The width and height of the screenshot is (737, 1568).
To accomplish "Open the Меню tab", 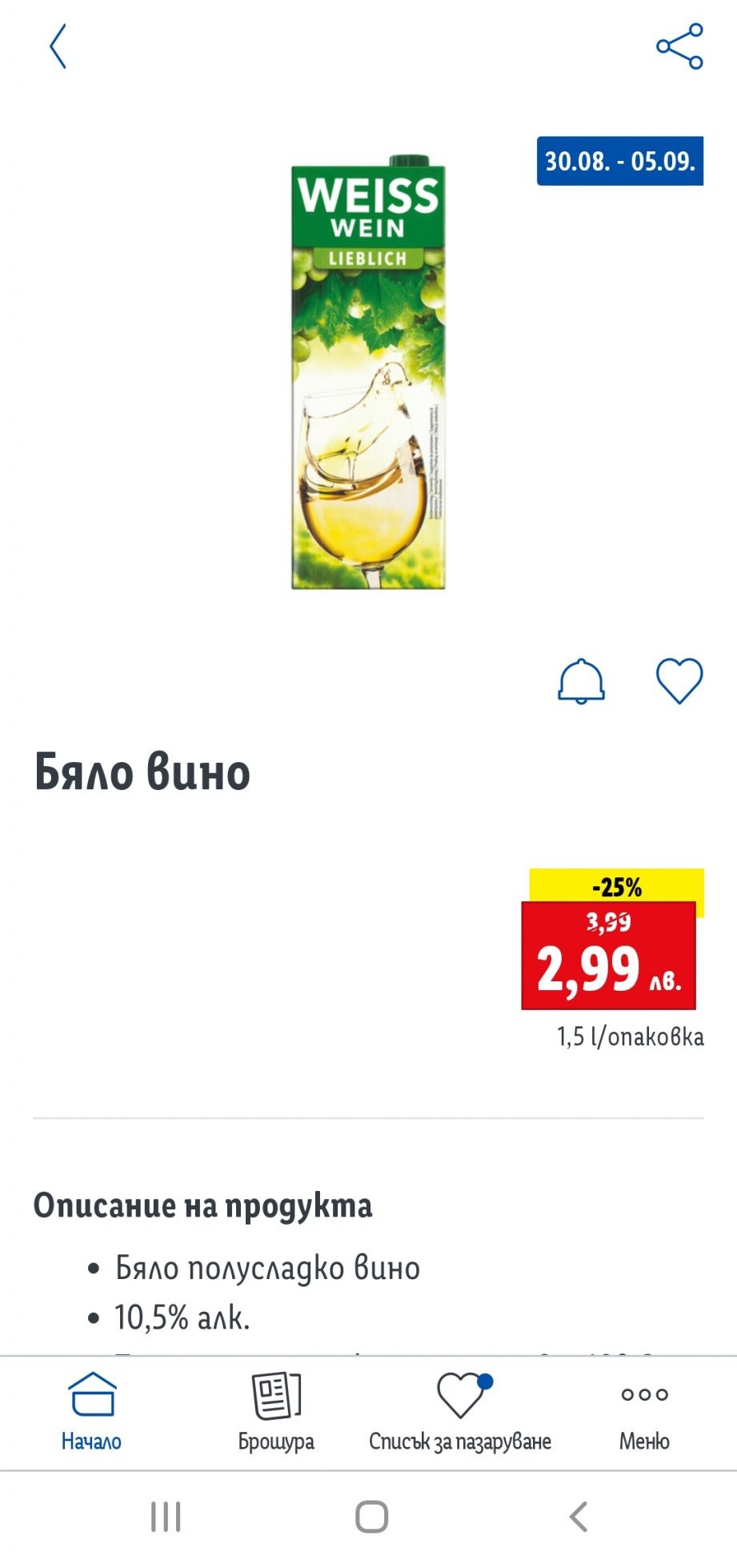I will (x=644, y=1412).
